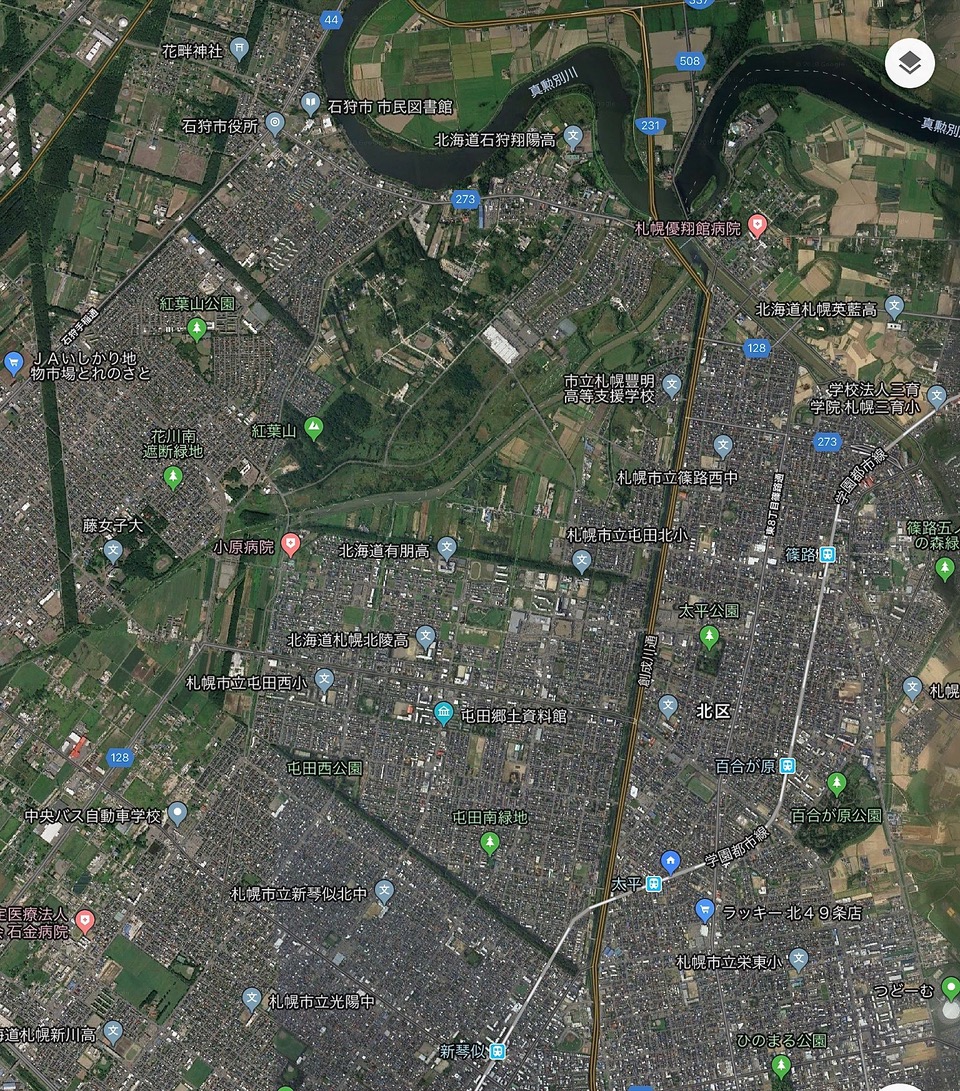This screenshot has width=960, height=1091.
Task: Open 紅葉山公園 park marker
Action: click(197, 326)
